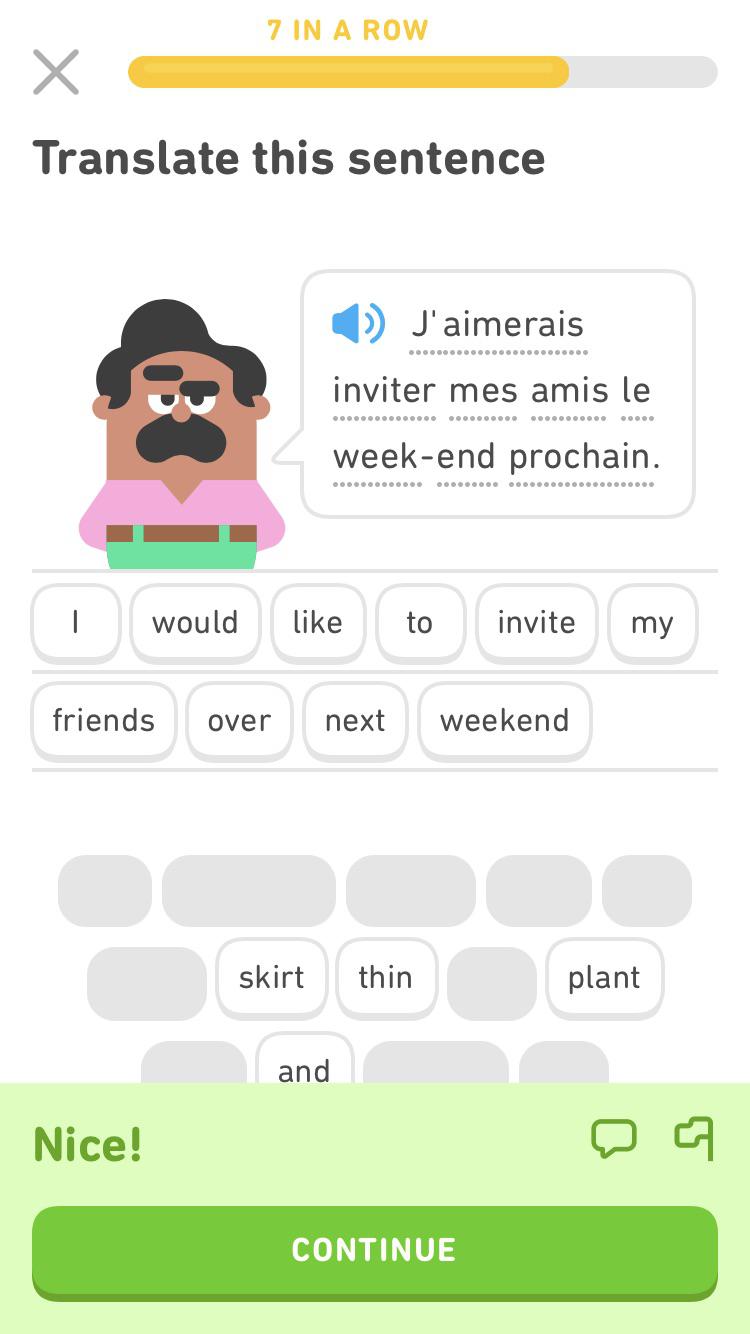This screenshot has width=750, height=1334.
Task: Tap the hint word 'J'aimerais'
Action: pyautogui.click(x=498, y=323)
